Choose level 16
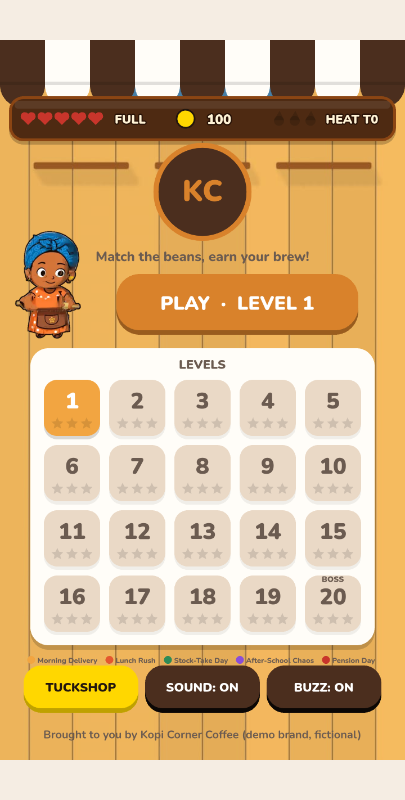 tap(72, 604)
